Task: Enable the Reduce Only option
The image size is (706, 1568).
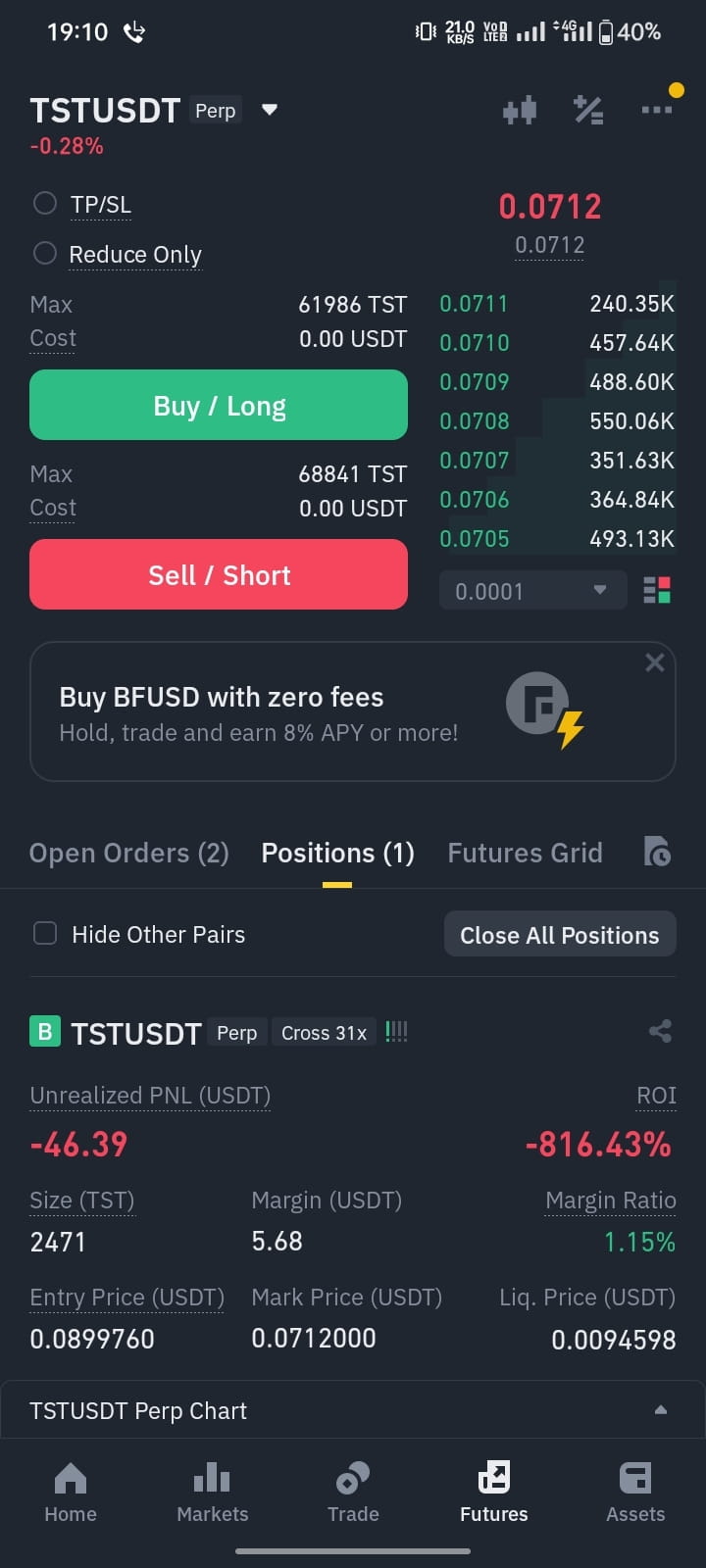Action: click(45, 254)
